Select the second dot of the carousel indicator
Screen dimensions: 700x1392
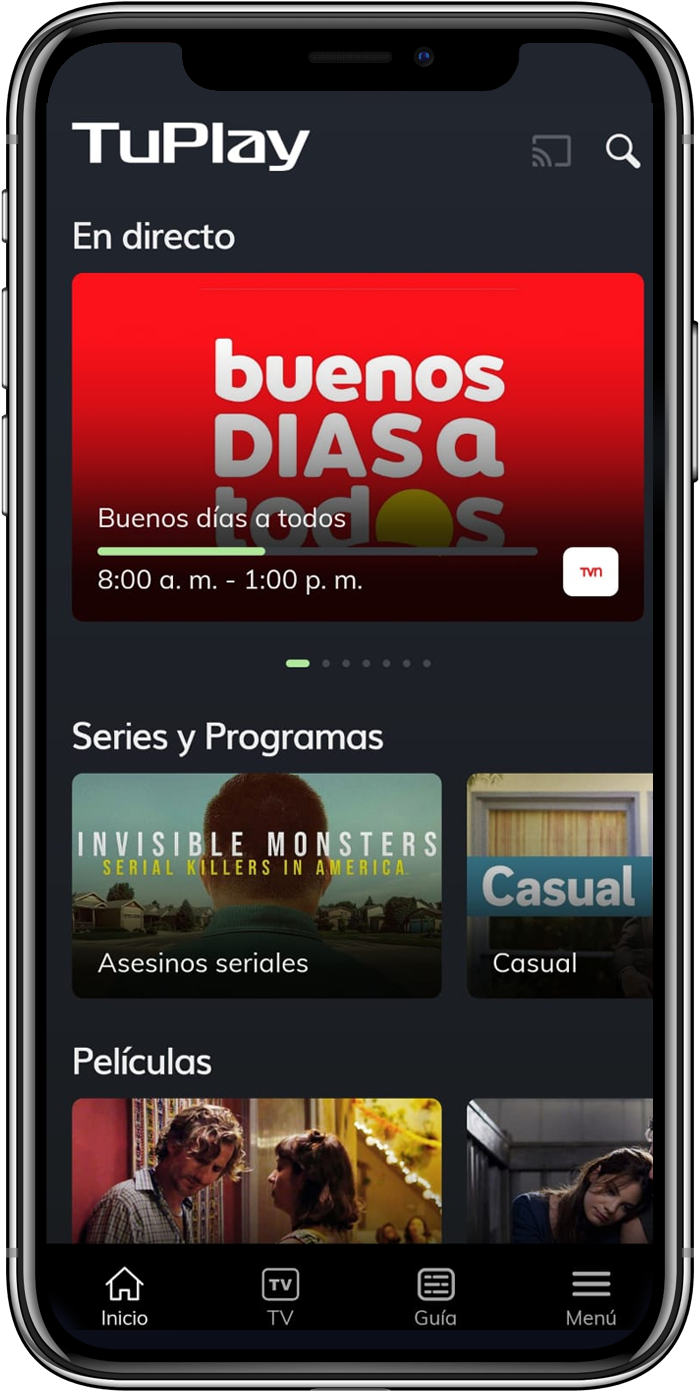[326, 663]
